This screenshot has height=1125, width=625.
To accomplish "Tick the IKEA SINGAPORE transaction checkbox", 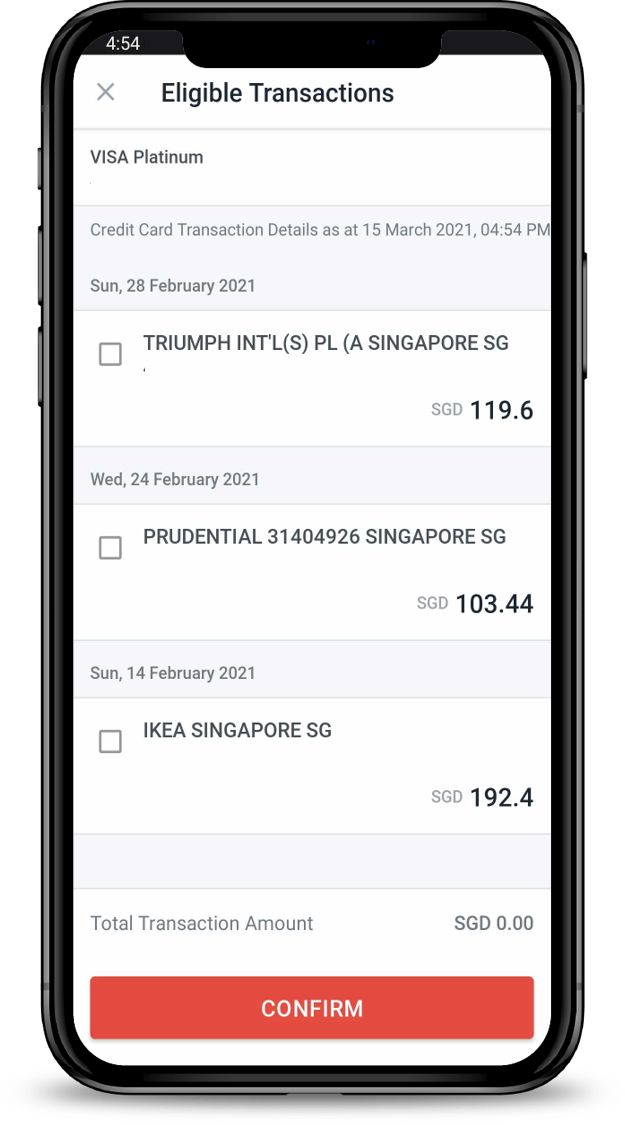I will coord(110,741).
